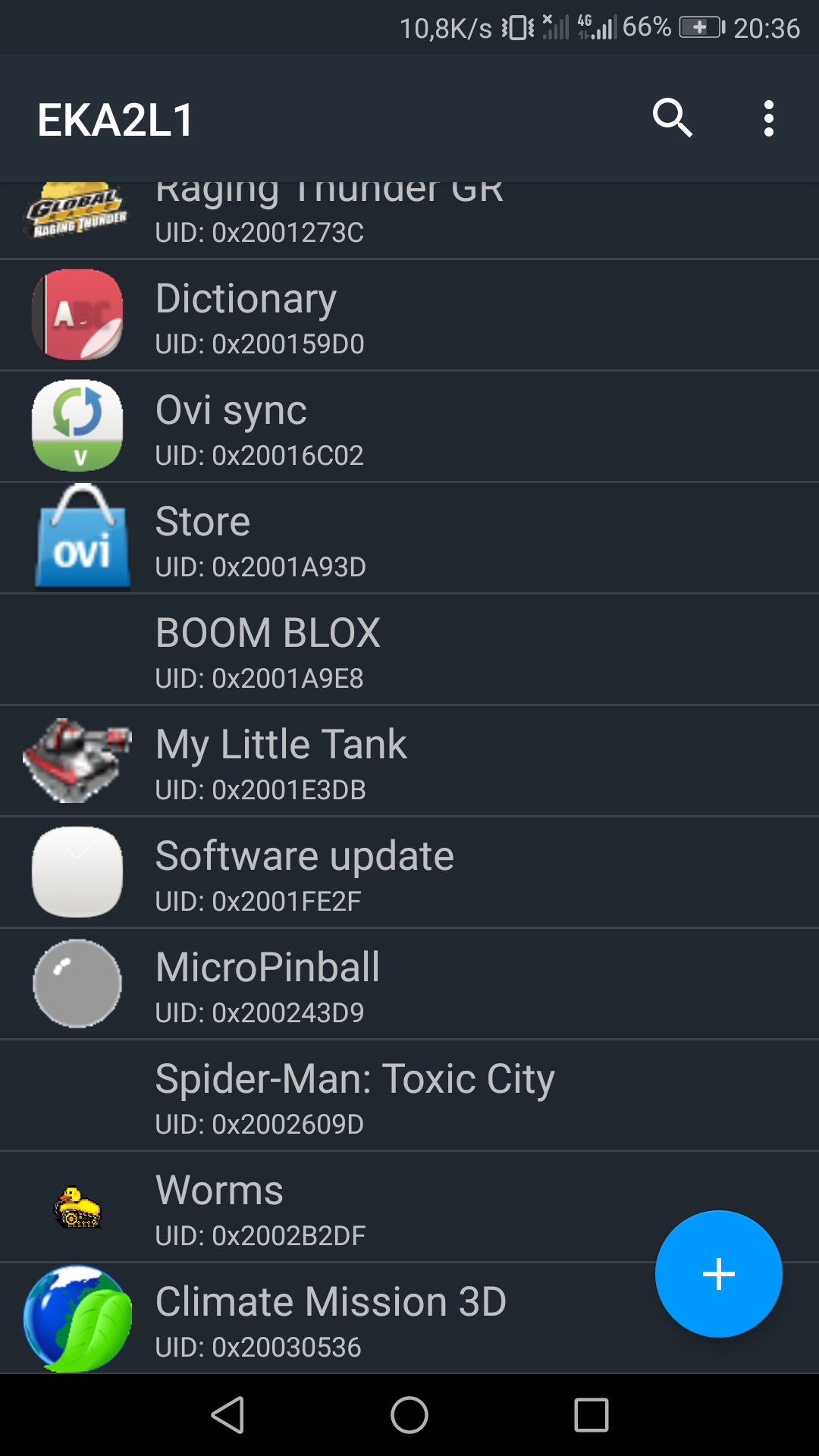Tap the Ovi Store shopping bag icon
This screenshot has height=1456, width=819.
click(81, 537)
